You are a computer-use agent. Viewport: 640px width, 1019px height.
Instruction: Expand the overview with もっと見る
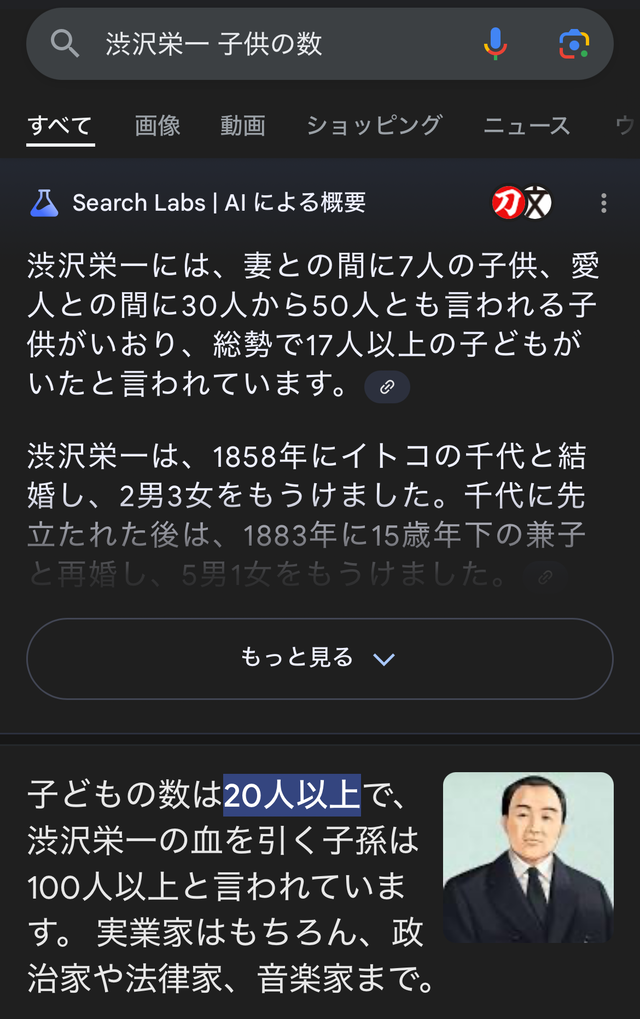coord(319,658)
